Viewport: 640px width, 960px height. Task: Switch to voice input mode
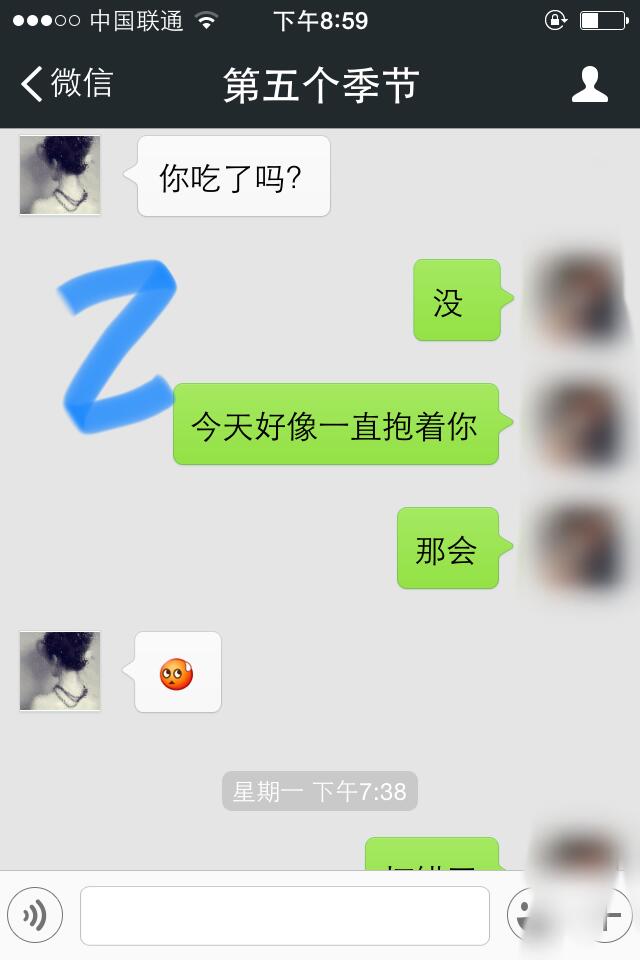pos(35,915)
